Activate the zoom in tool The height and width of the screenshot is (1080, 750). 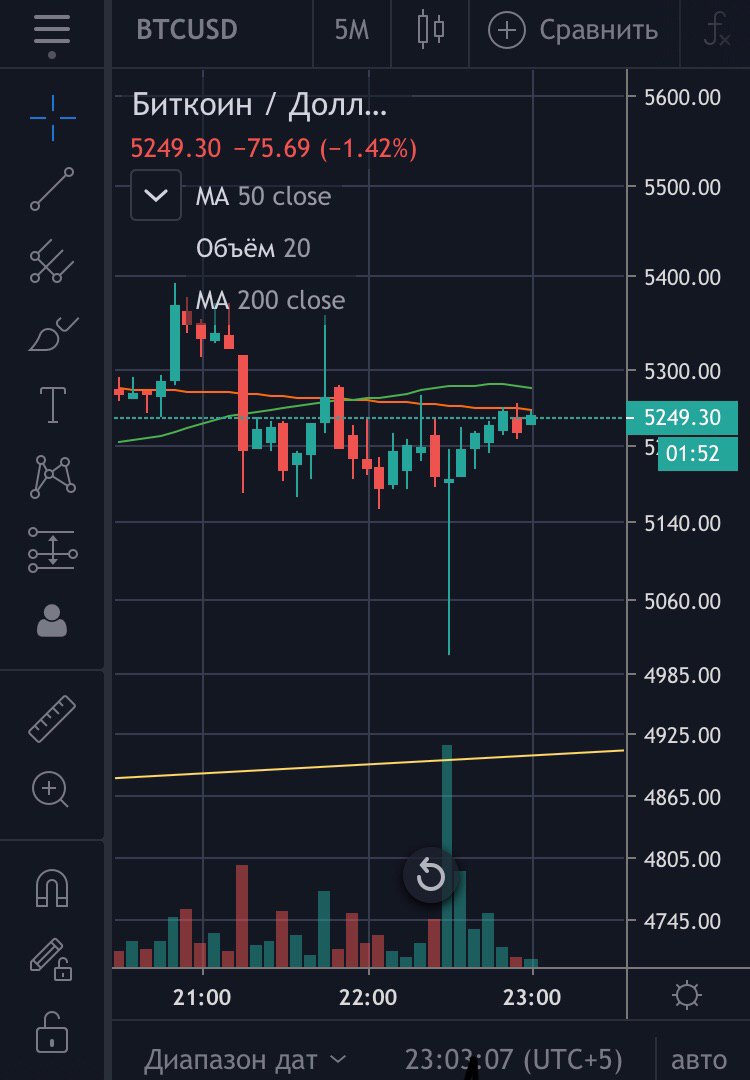pyautogui.click(x=52, y=790)
